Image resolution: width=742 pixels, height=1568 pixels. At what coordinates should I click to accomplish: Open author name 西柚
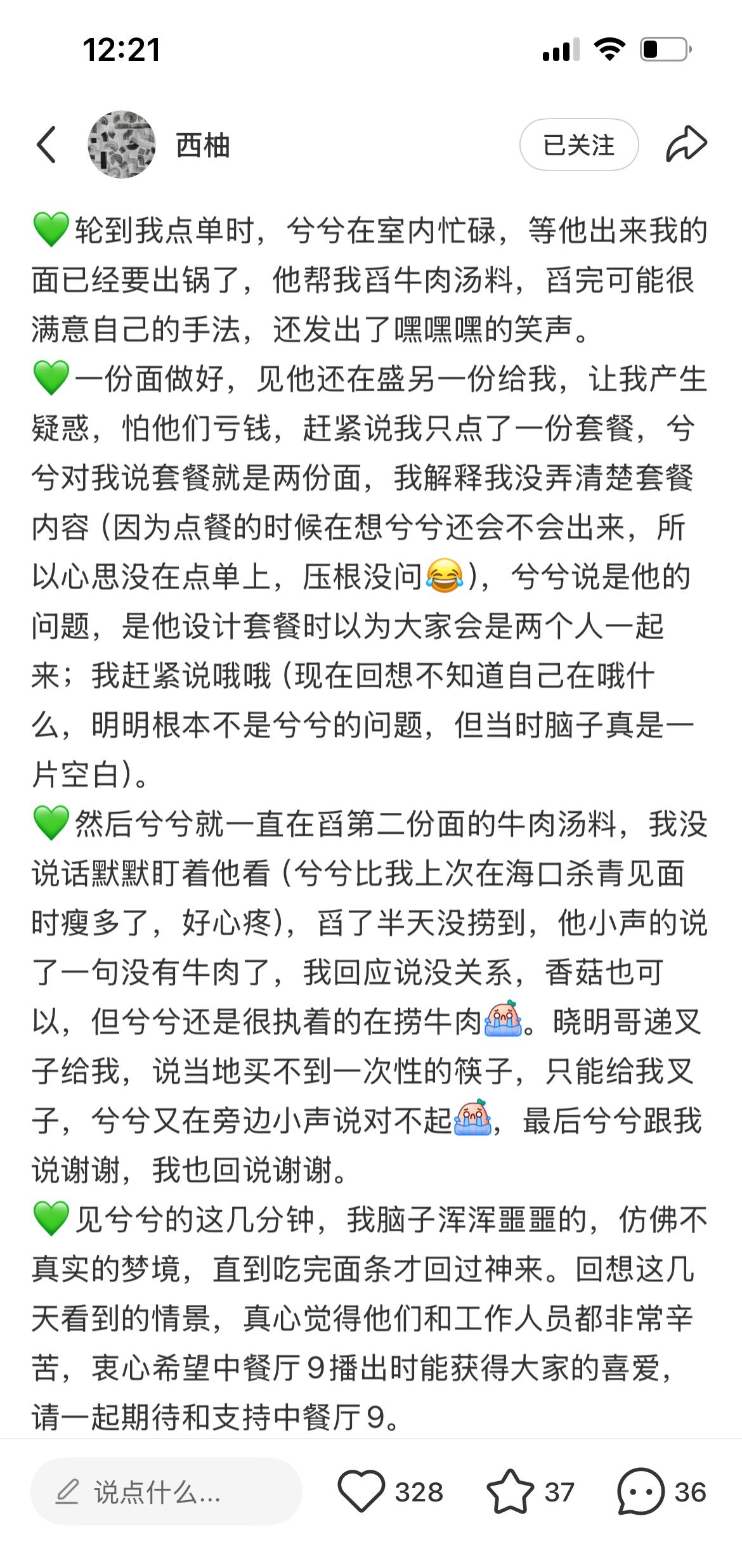click(x=203, y=146)
